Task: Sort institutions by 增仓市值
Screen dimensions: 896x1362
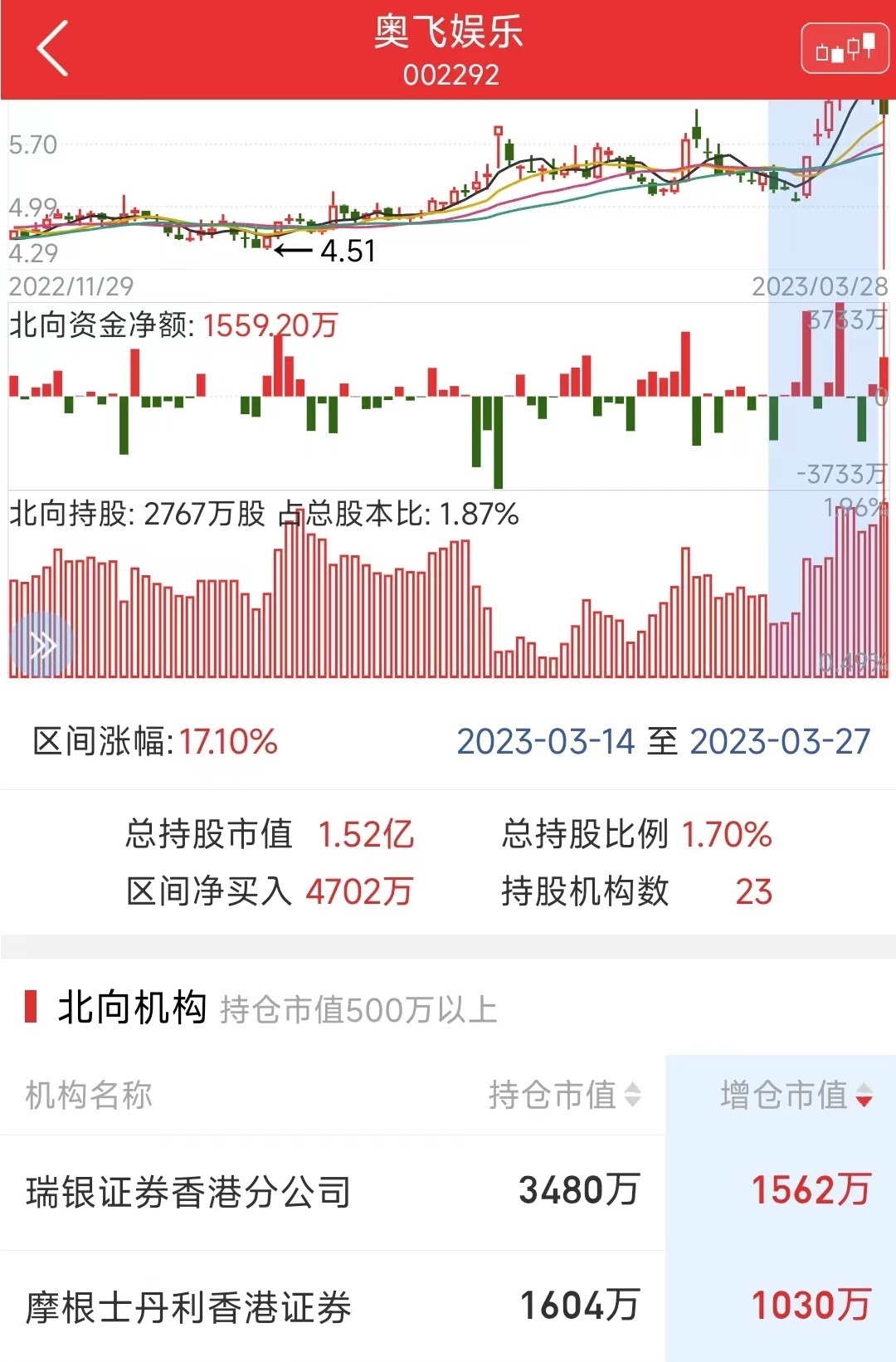Action: point(795,1095)
